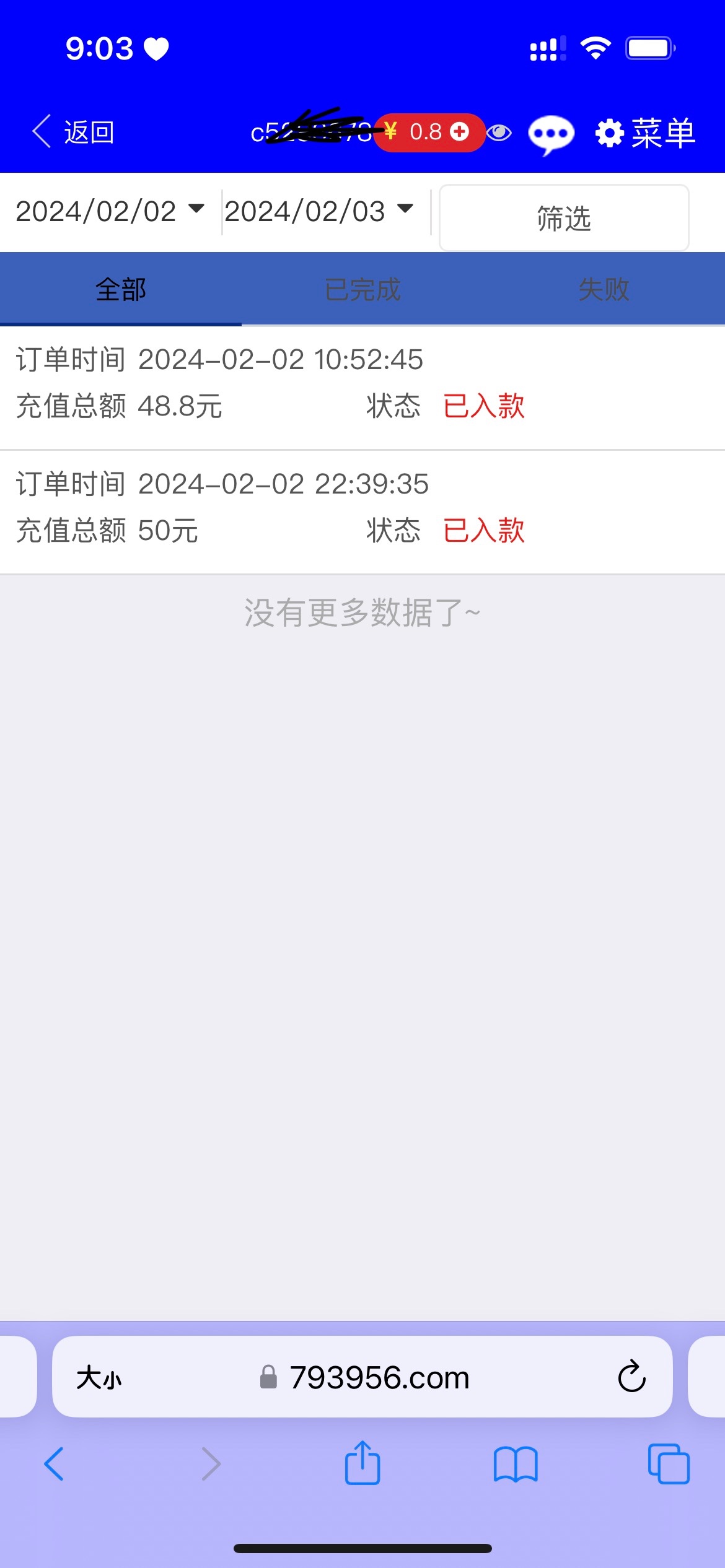Go back in Safari browser history
Screen dimensions: 725x1568
55,1464
